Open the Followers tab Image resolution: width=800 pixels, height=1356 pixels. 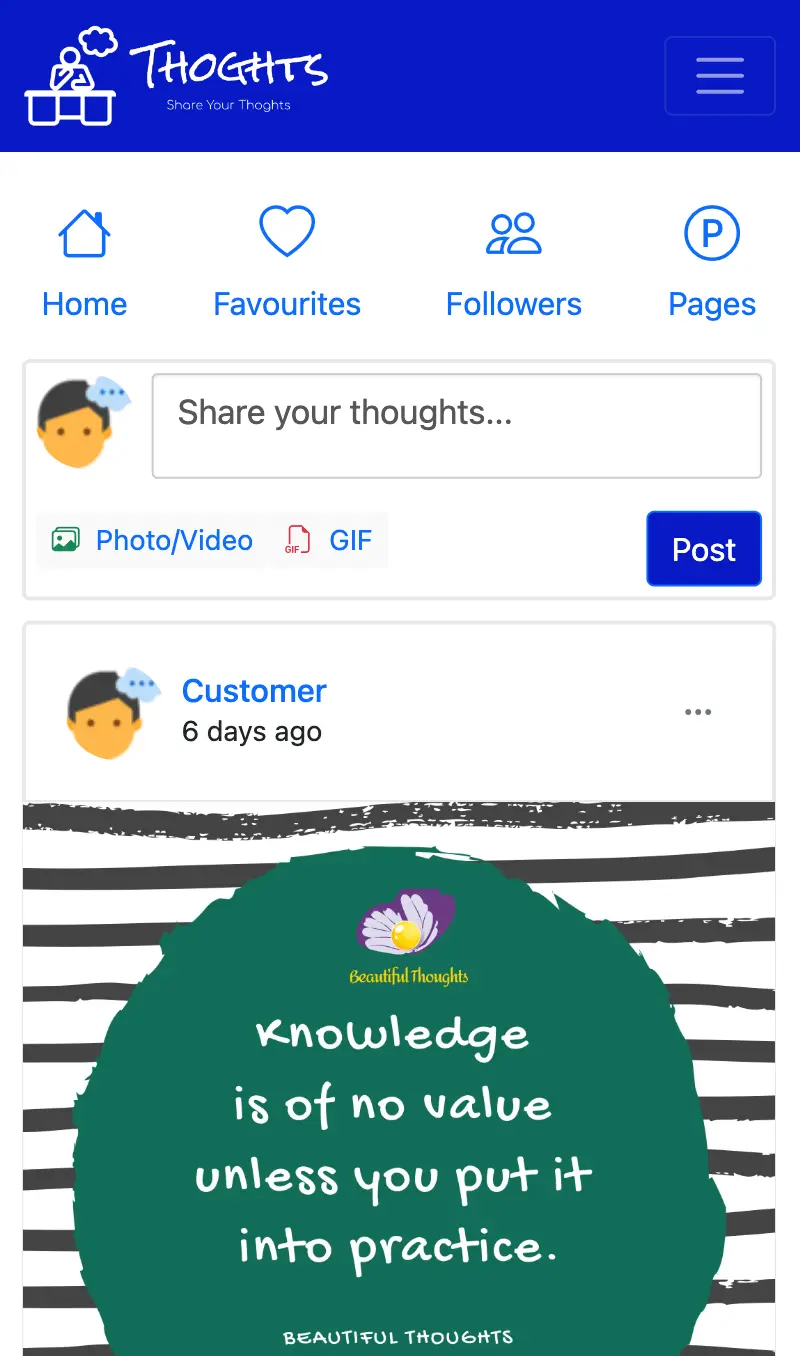tap(513, 262)
